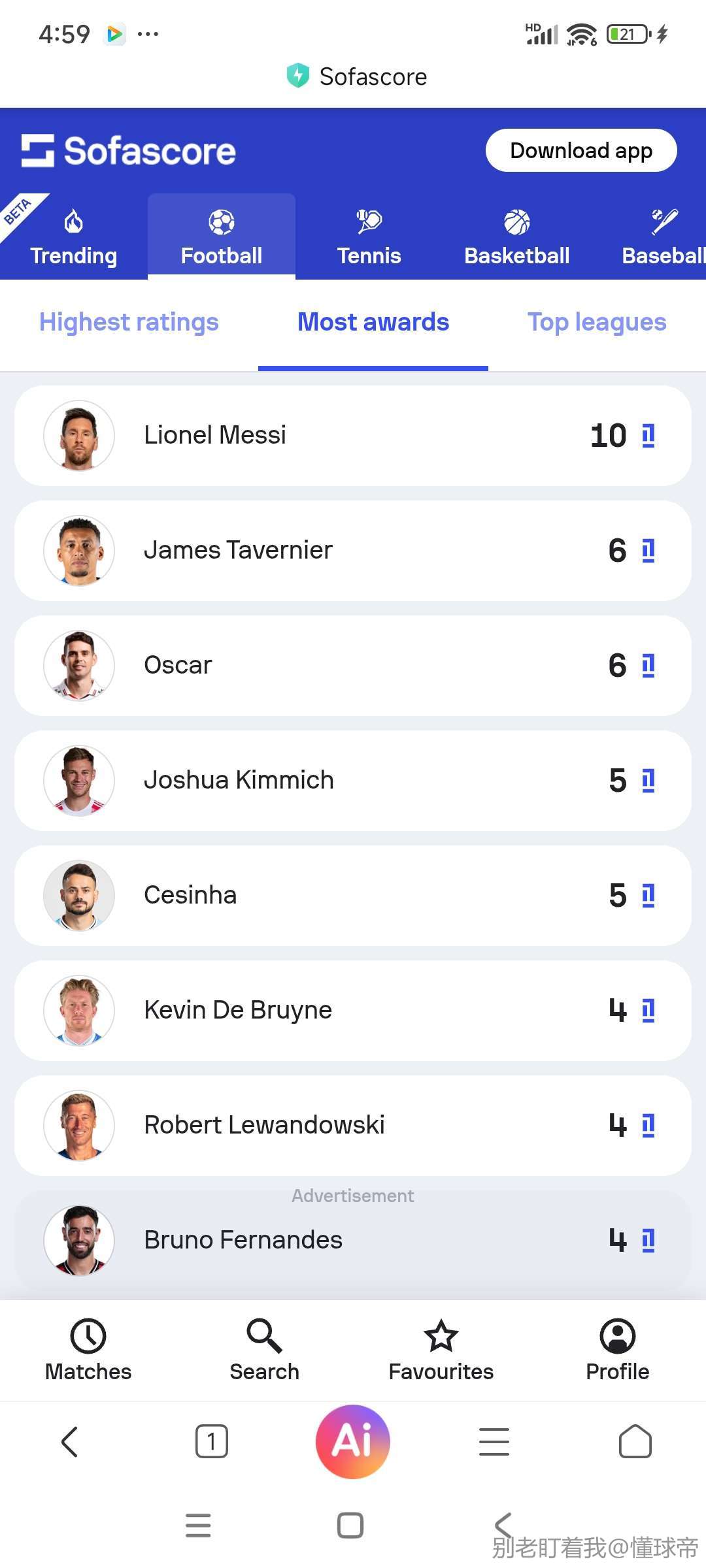Open the Basketball sport tab

pyautogui.click(x=516, y=238)
